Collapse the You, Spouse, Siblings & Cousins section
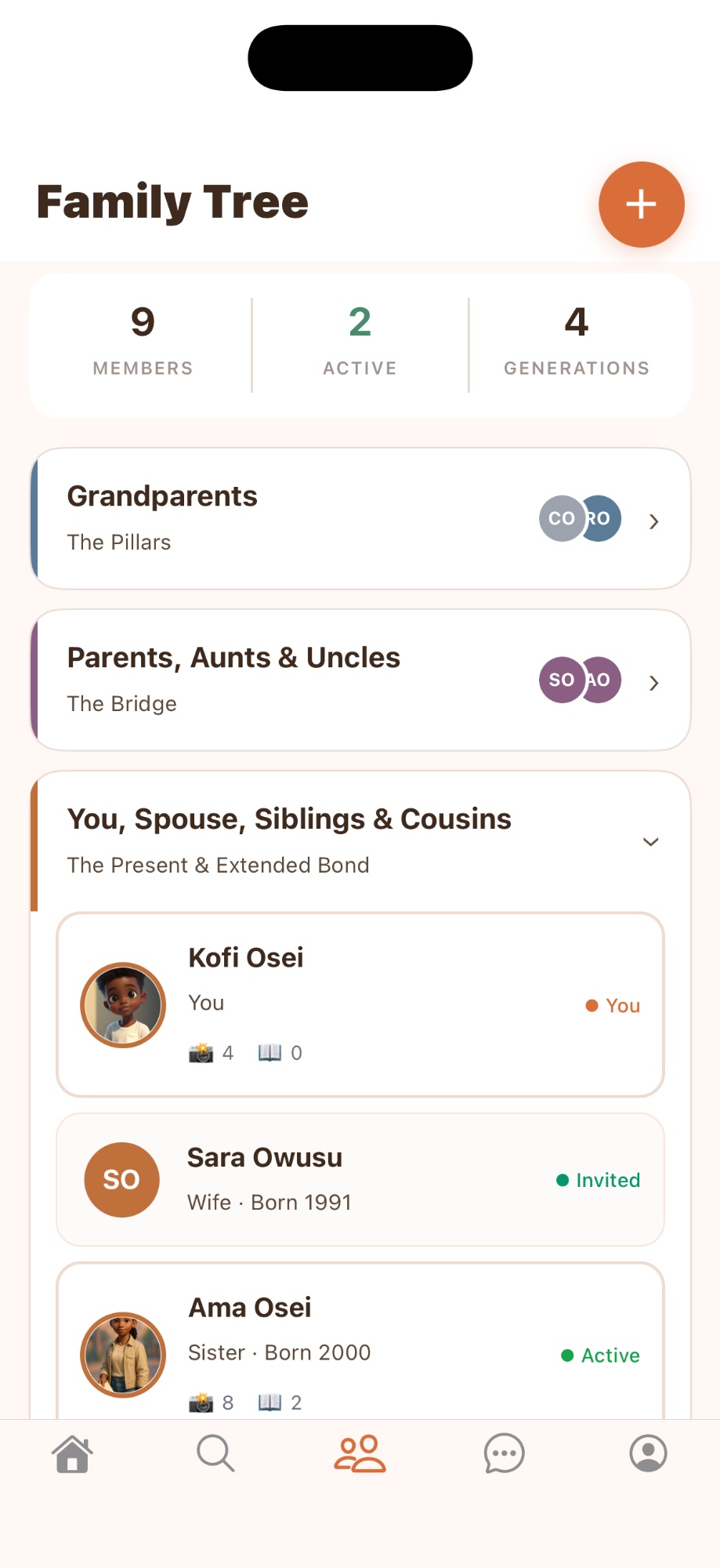 coord(651,841)
